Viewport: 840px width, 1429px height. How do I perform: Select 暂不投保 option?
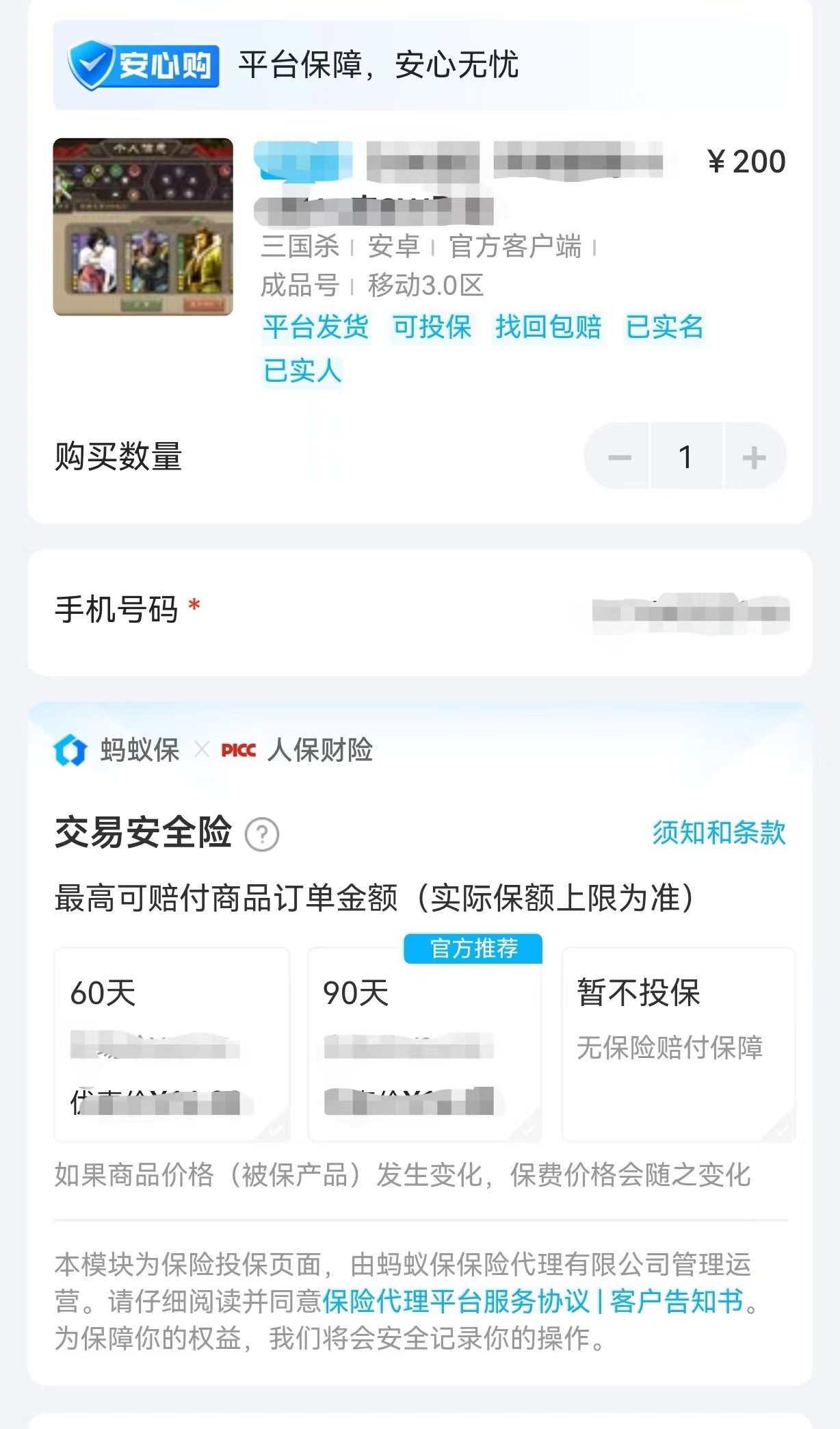(679, 1044)
